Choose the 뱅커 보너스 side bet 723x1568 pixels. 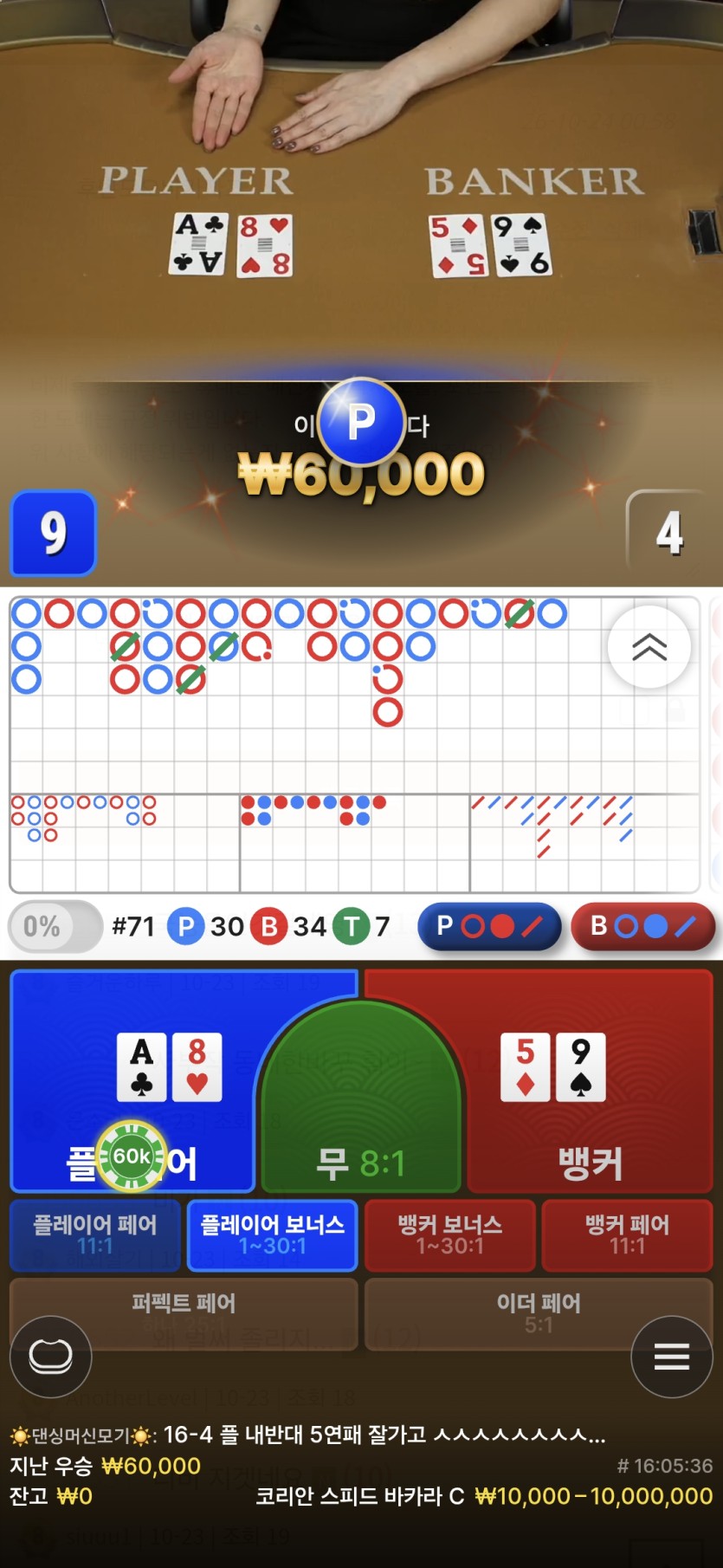[x=449, y=1234]
